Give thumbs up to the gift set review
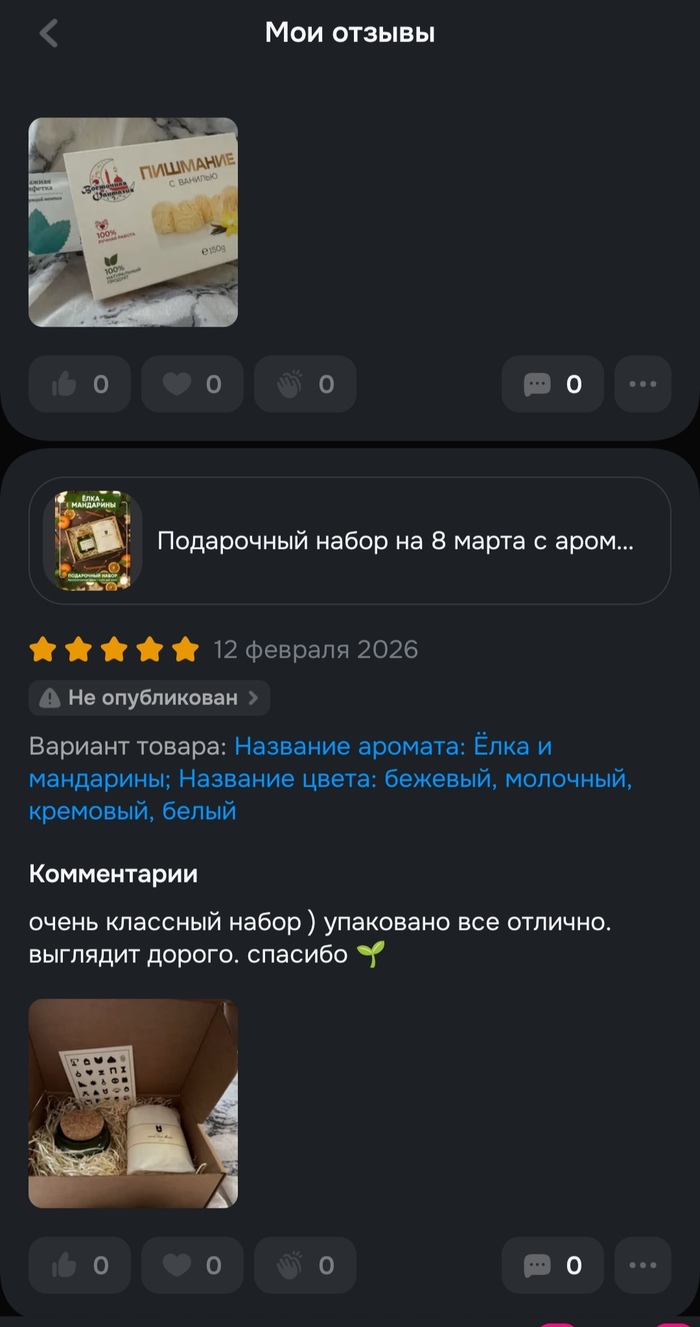700x1327 pixels. [79, 1265]
